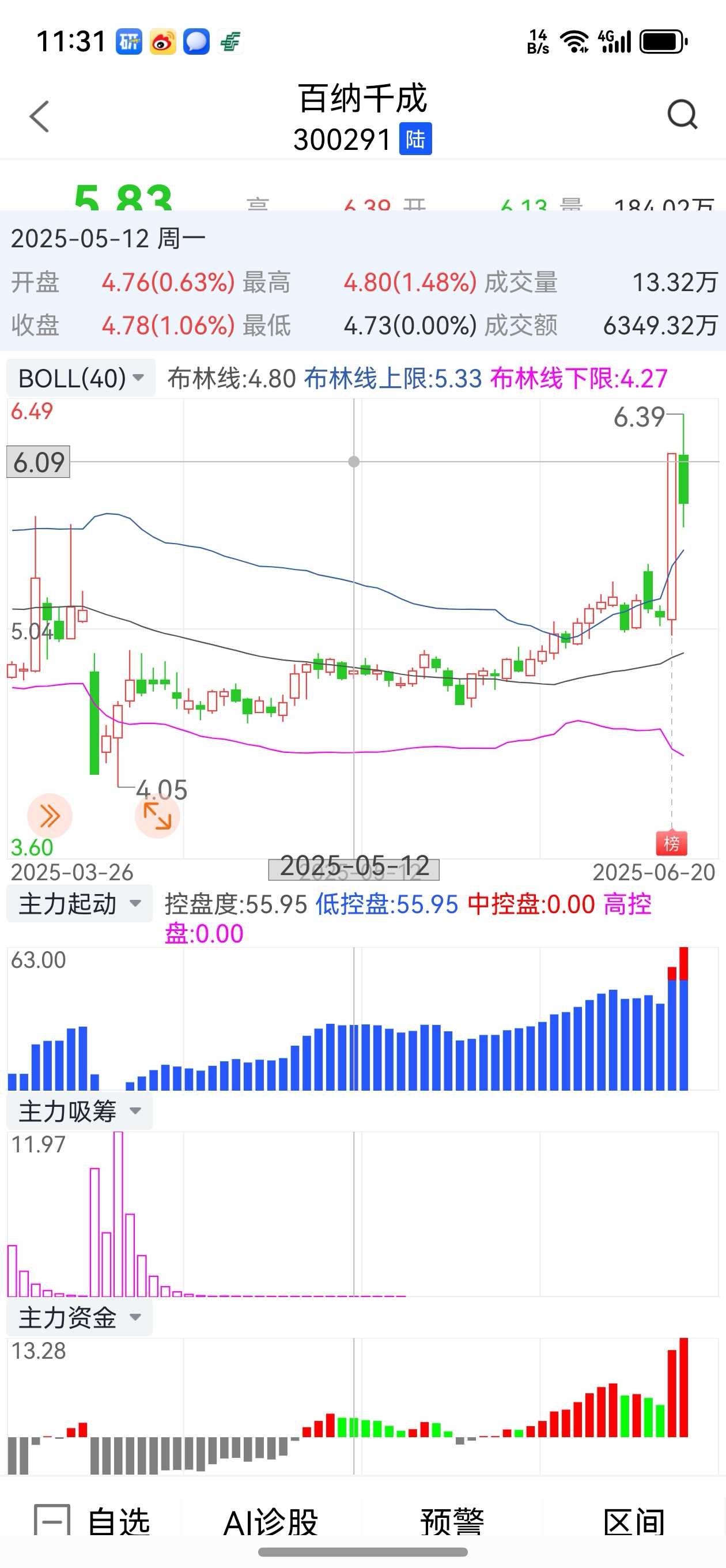Tap the orange double-arrow chart button
Viewport: 726px width, 1568px height.
point(50,816)
